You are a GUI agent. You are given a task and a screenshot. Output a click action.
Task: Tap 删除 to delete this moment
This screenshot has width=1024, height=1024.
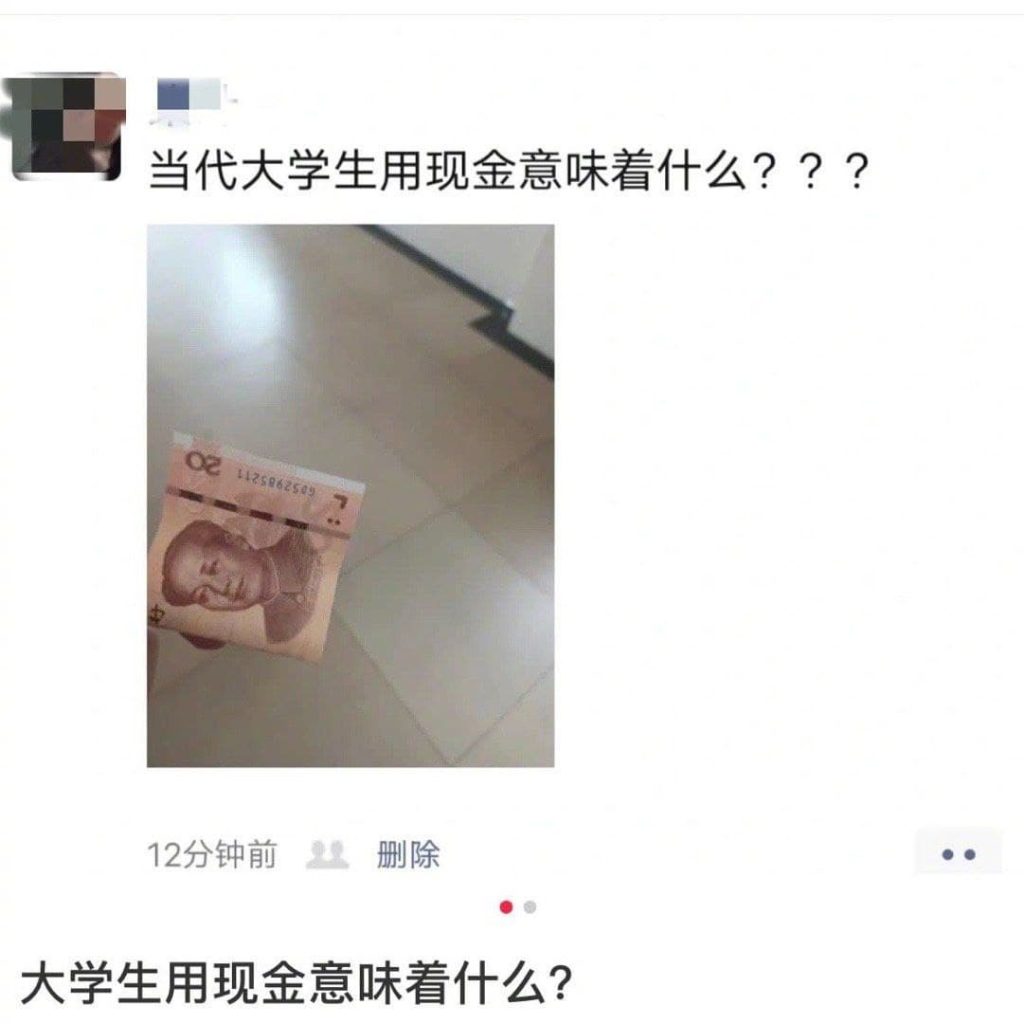tap(408, 856)
